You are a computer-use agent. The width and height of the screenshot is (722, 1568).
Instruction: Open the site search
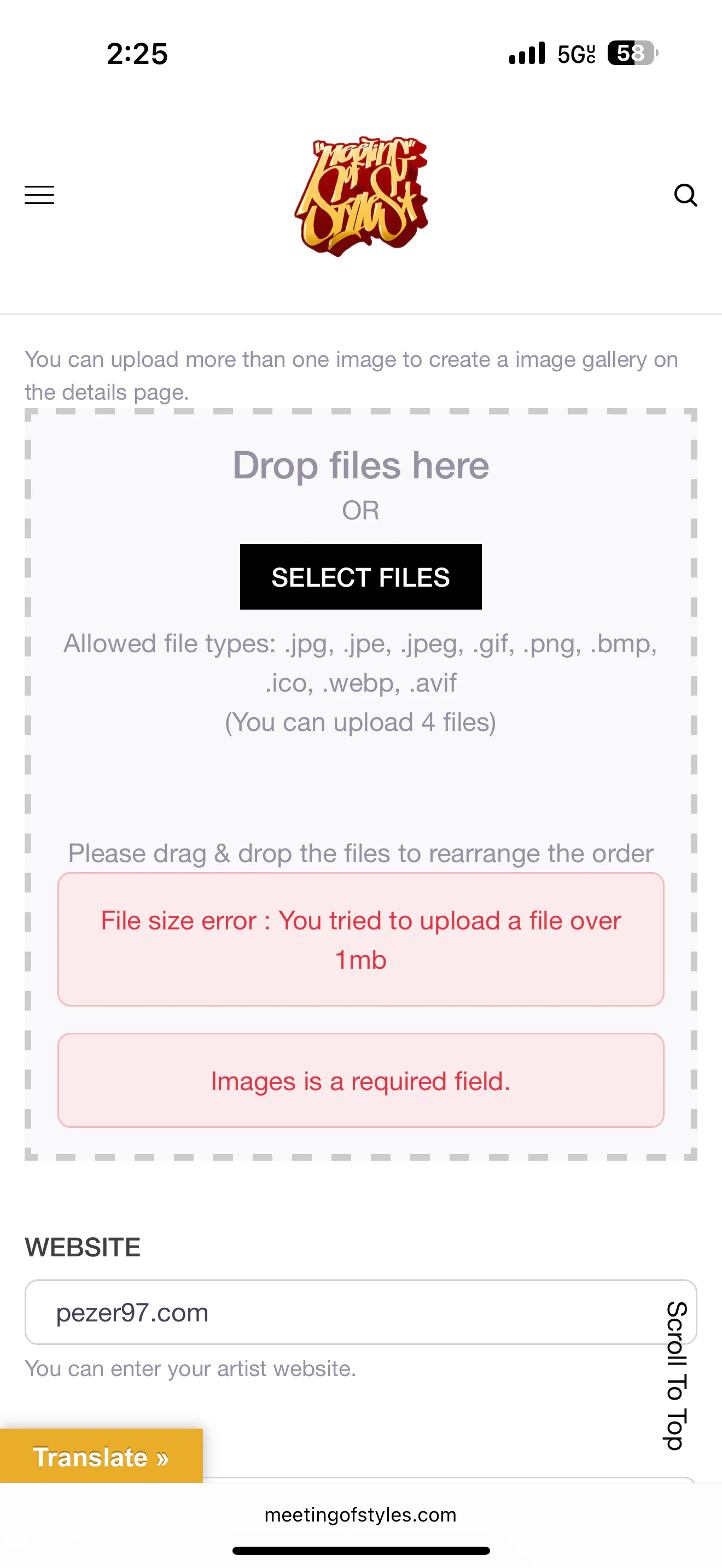tap(685, 195)
